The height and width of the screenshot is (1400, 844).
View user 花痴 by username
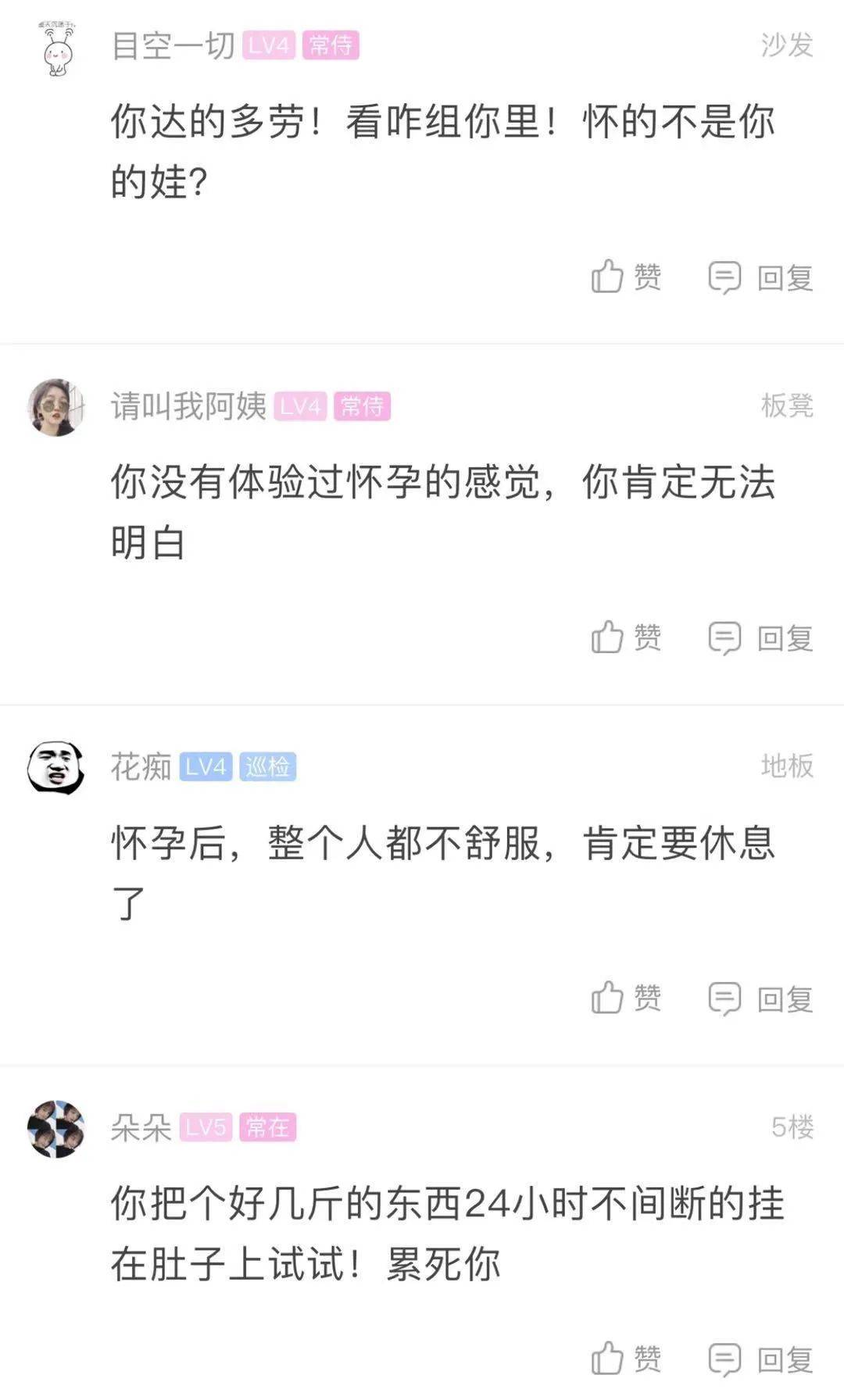141,766
